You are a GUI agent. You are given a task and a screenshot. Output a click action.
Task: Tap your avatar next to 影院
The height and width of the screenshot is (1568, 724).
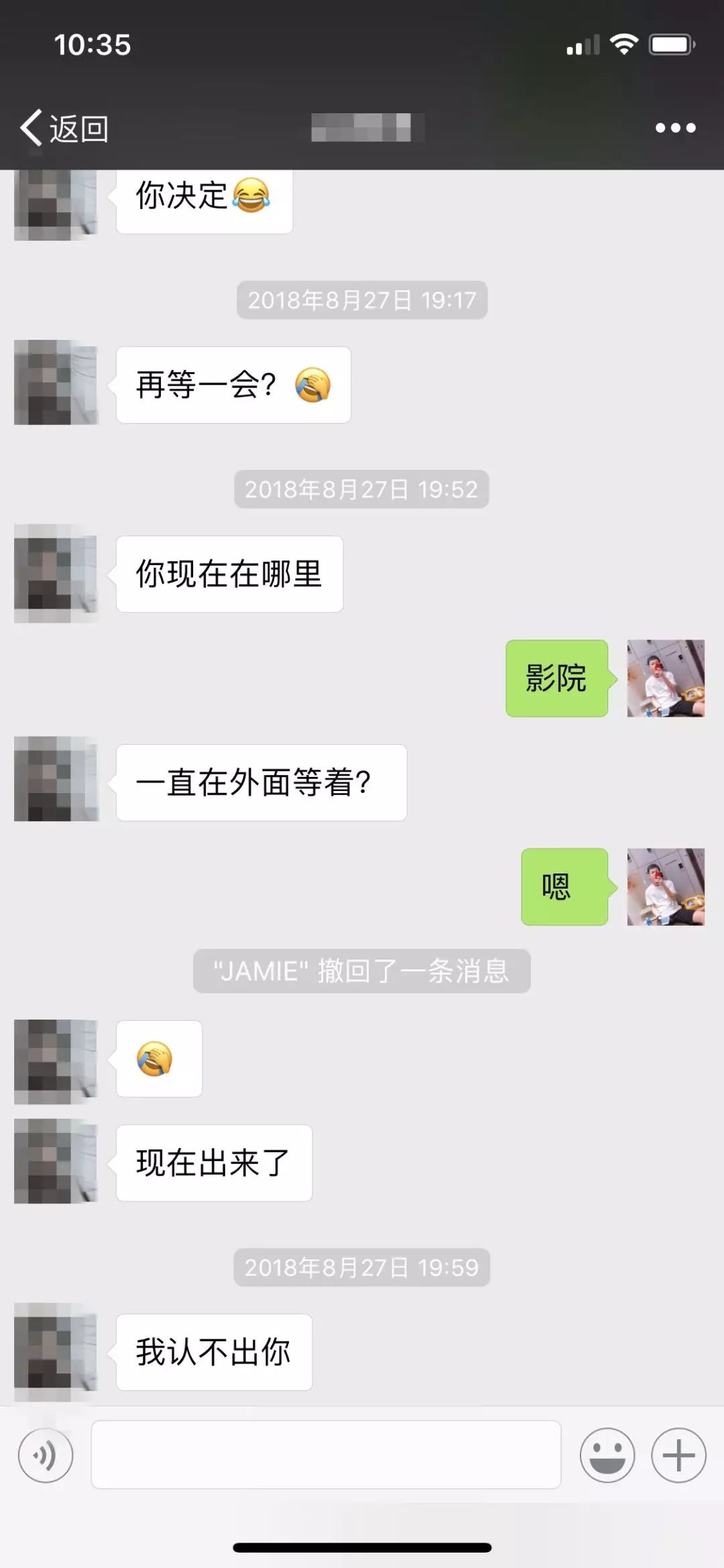pos(665,678)
